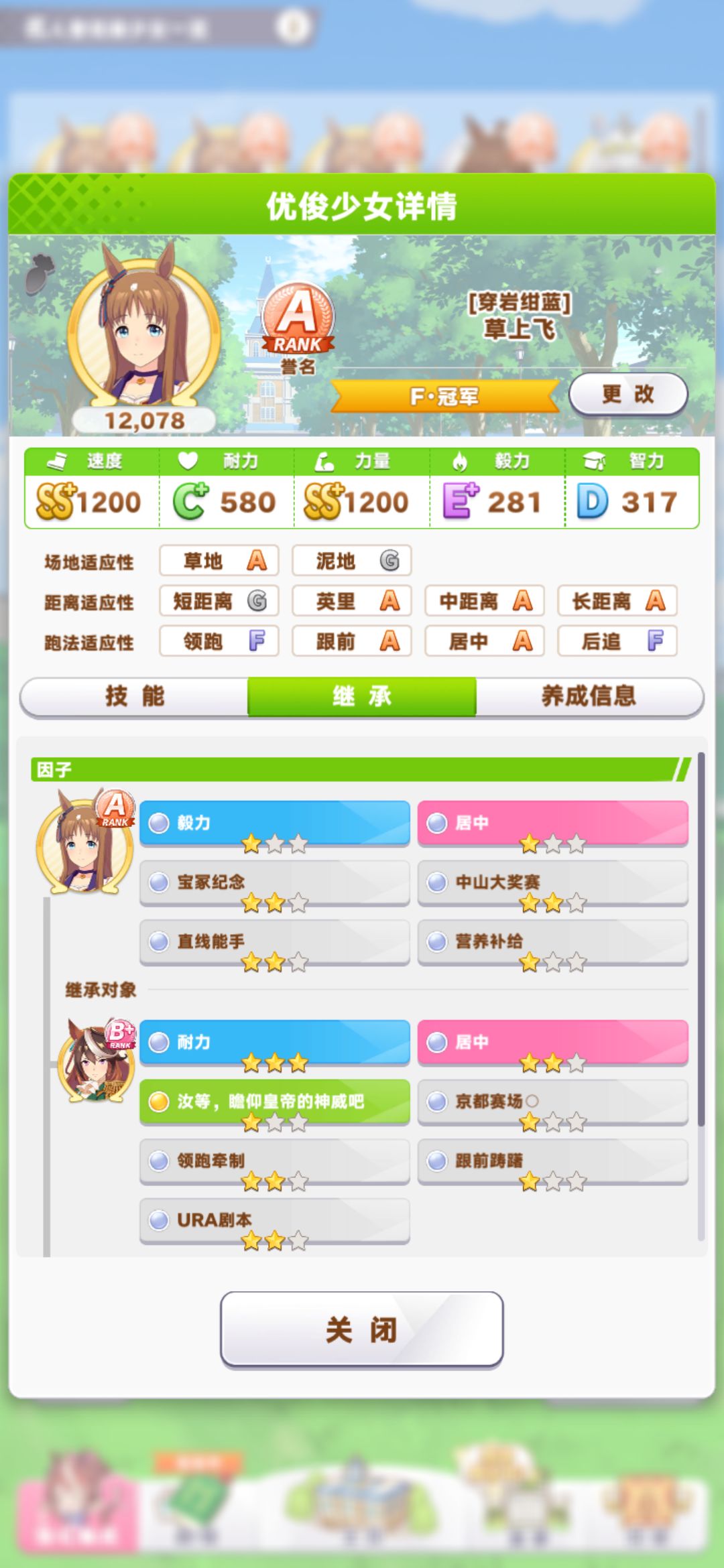Image resolution: width=724 pixels, height=1568 pixels.
Task: View the 毅力 factor details
Action: click(x=275, y=823)
